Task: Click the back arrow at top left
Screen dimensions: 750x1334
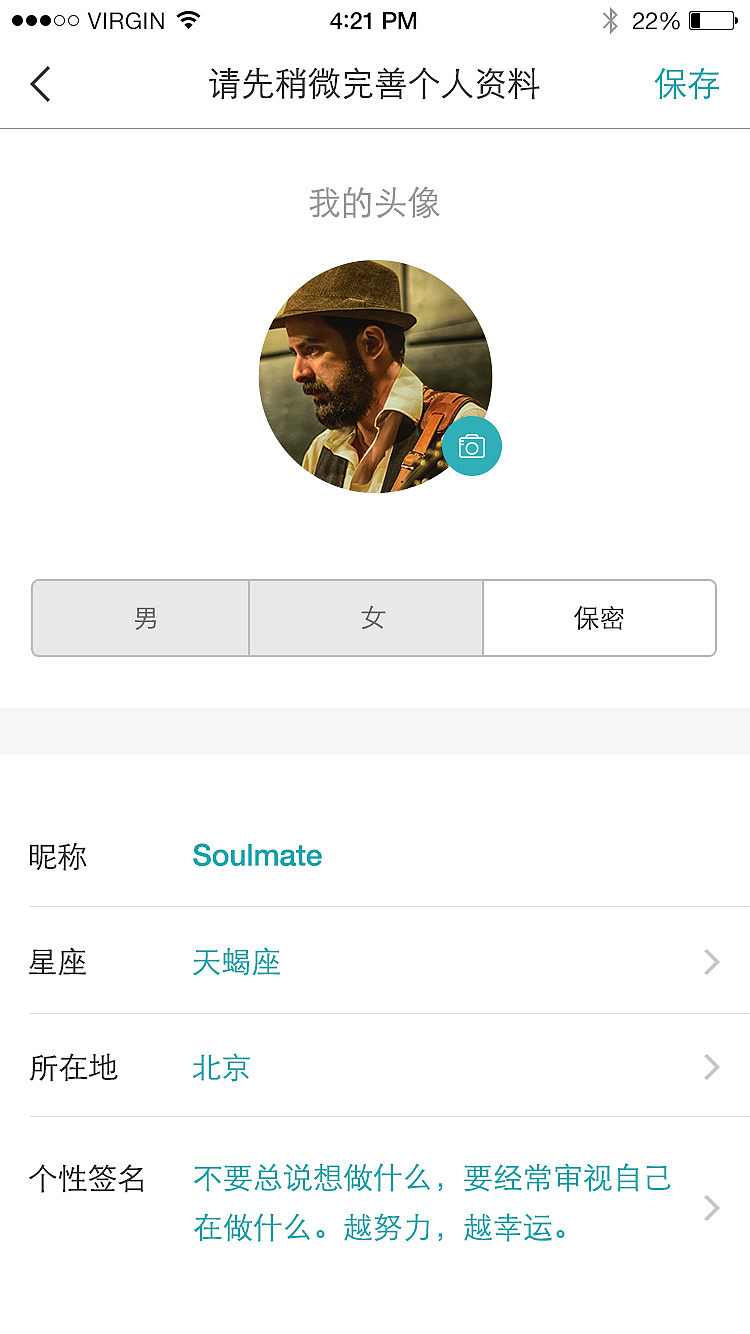Action: point(40,84)
